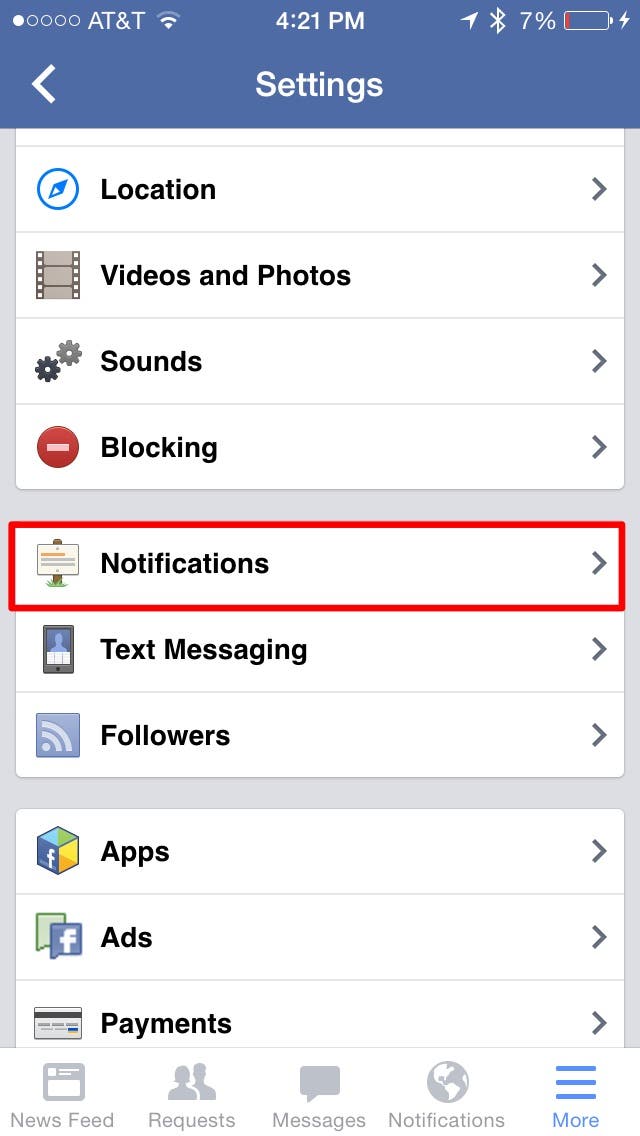Open Followers settings
Screen dimensions: 640x1136
(320, 735)
